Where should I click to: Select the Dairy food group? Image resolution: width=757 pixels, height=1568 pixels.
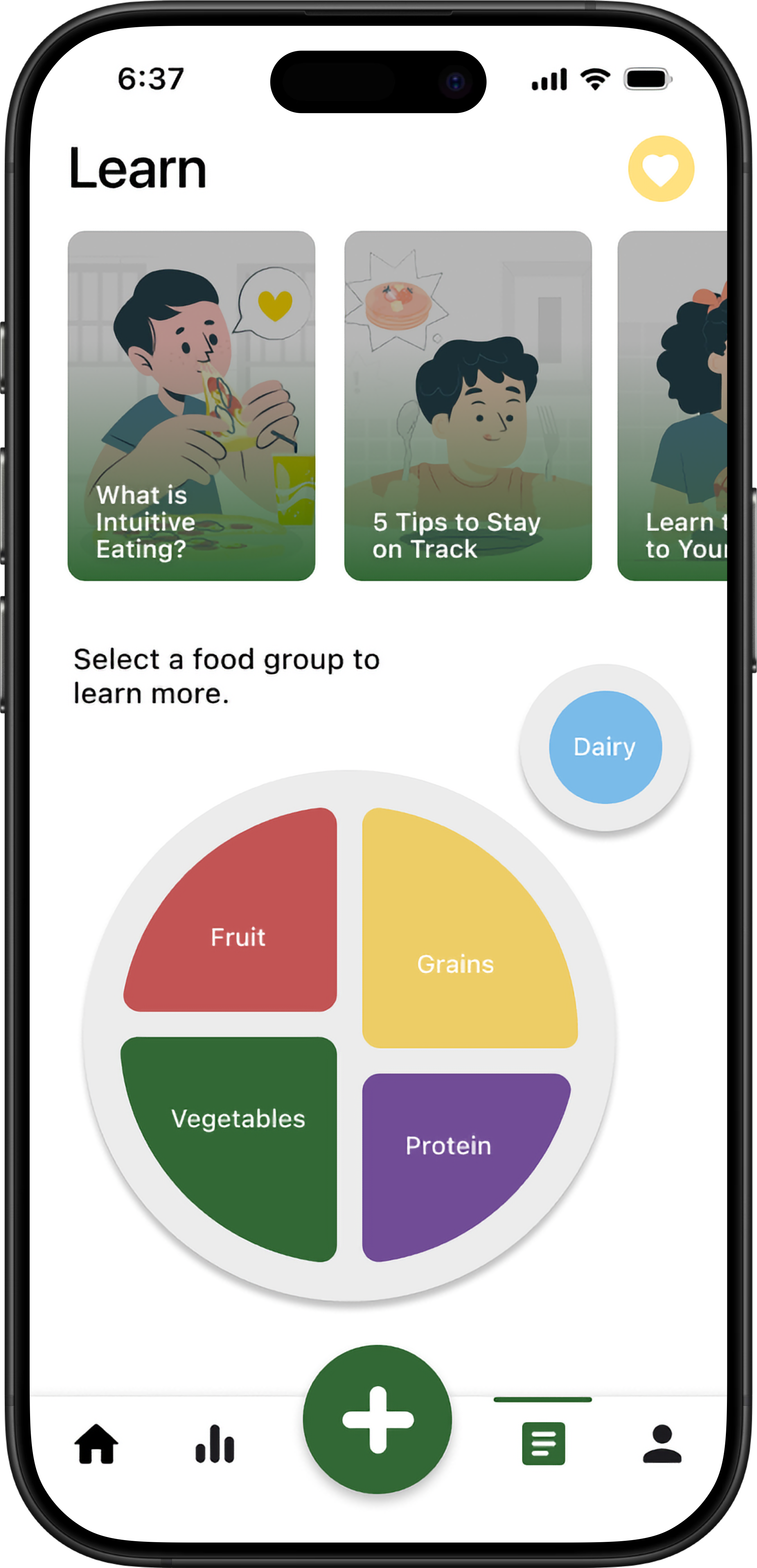pos(605,747)
